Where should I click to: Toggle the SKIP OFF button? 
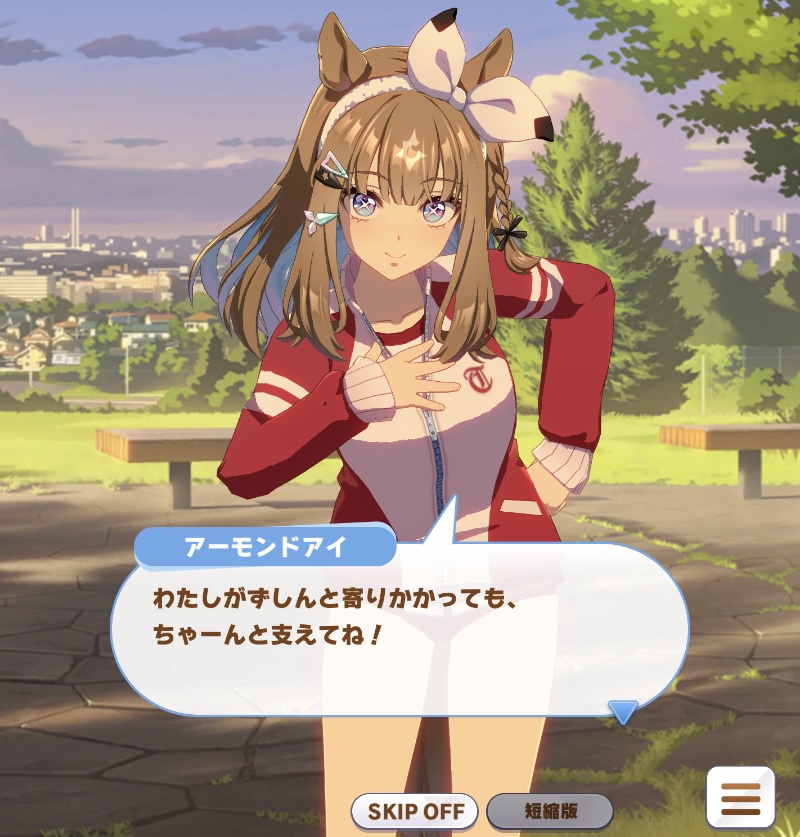pyautogui.click(x=415, y=811)
